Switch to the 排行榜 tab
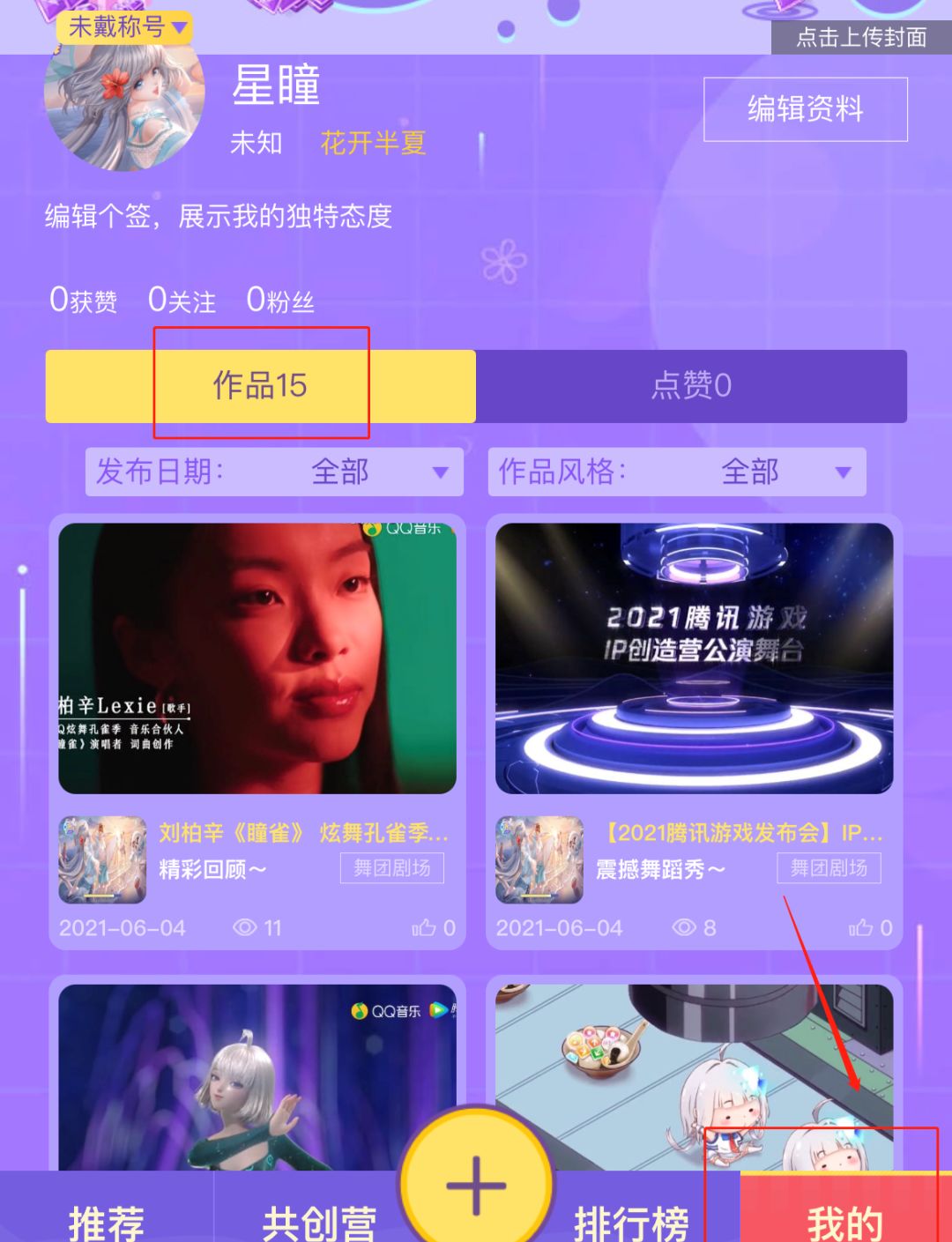The height and width of the screenshot is (1242, 952). point(631,1221)
